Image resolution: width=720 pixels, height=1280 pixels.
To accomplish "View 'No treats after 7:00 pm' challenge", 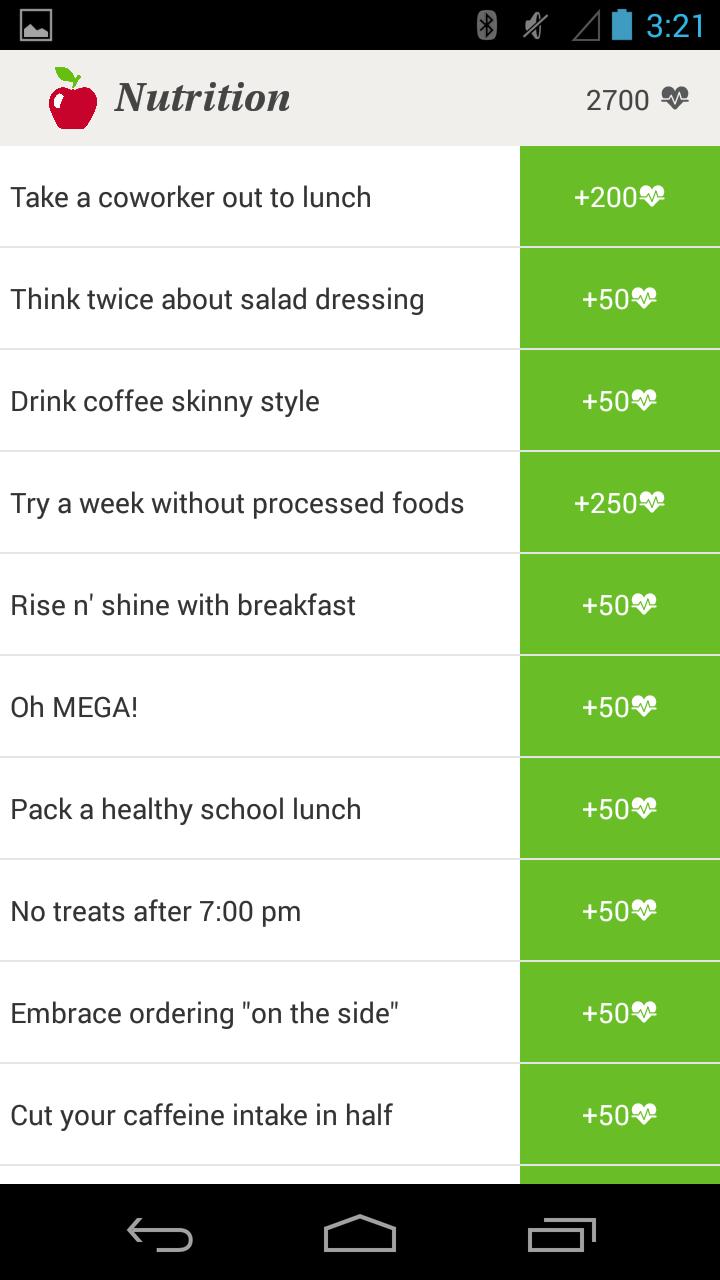I will click(x=260, y=911).
